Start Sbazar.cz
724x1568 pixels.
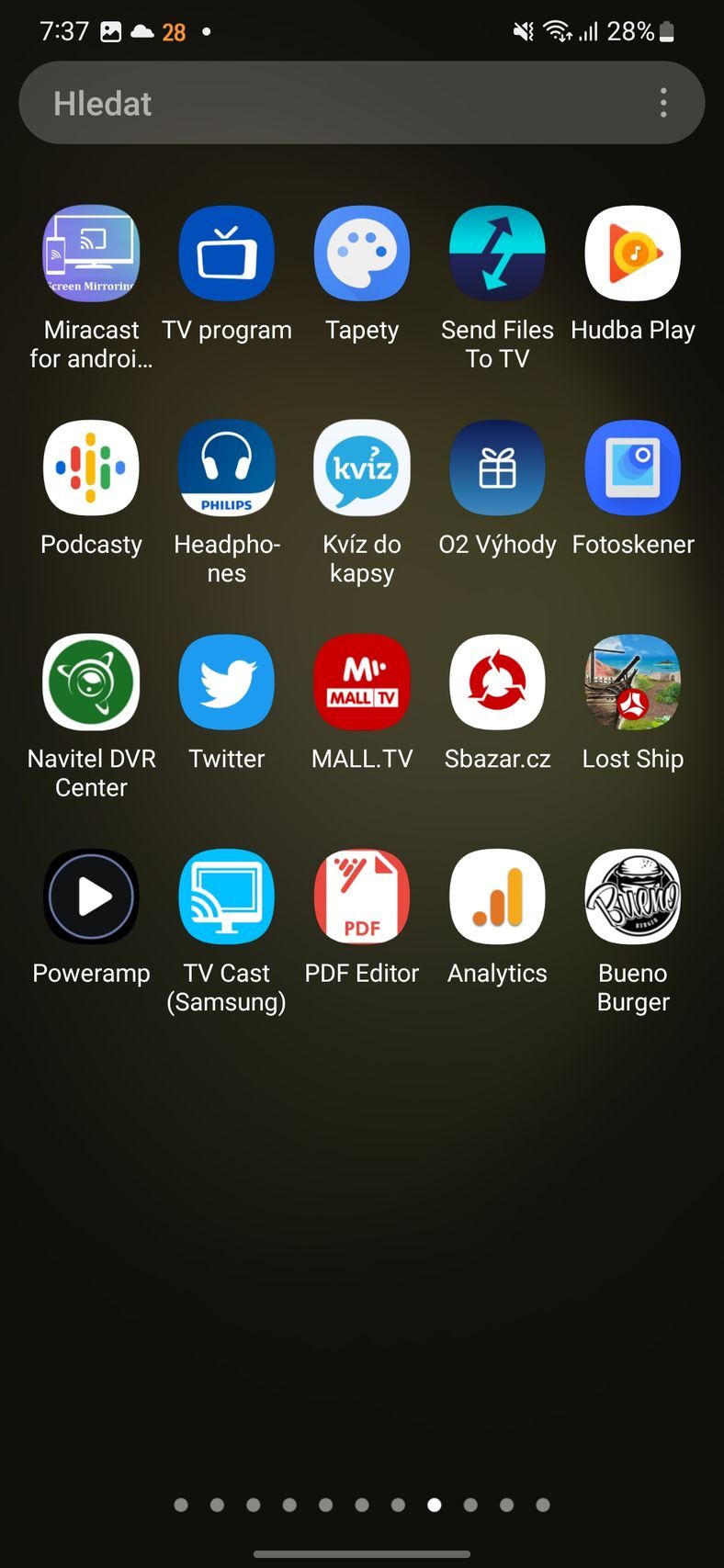496,682
